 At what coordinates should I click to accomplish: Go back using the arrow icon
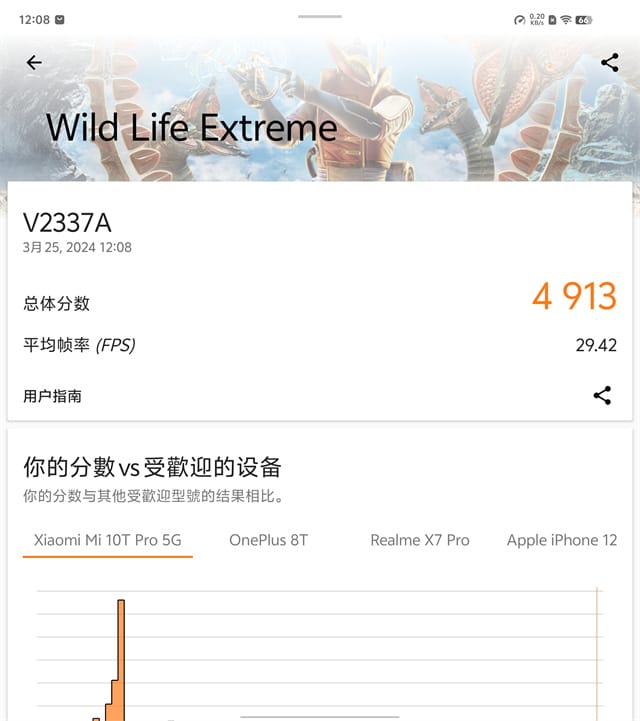click(34, 63)
